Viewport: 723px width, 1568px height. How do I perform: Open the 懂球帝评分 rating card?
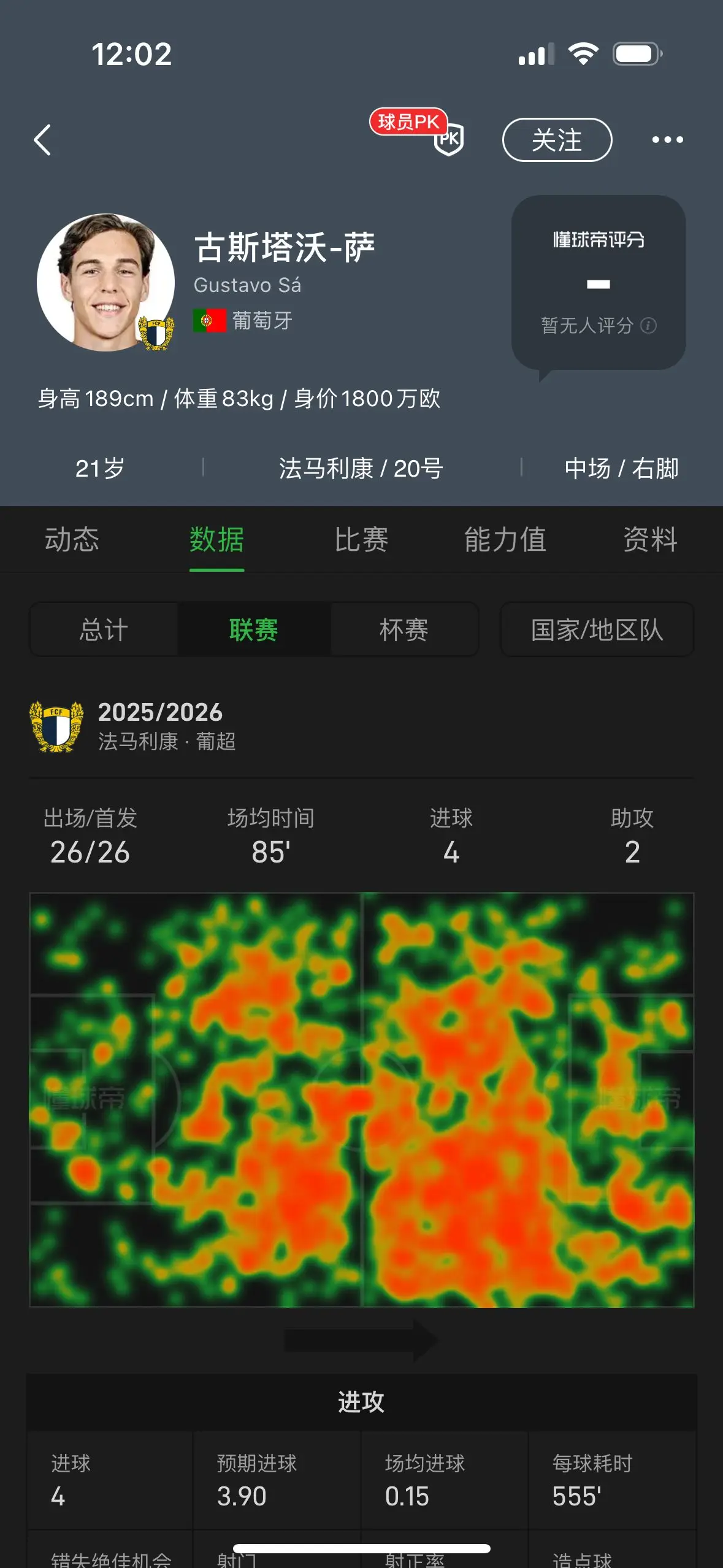[599, 283]
